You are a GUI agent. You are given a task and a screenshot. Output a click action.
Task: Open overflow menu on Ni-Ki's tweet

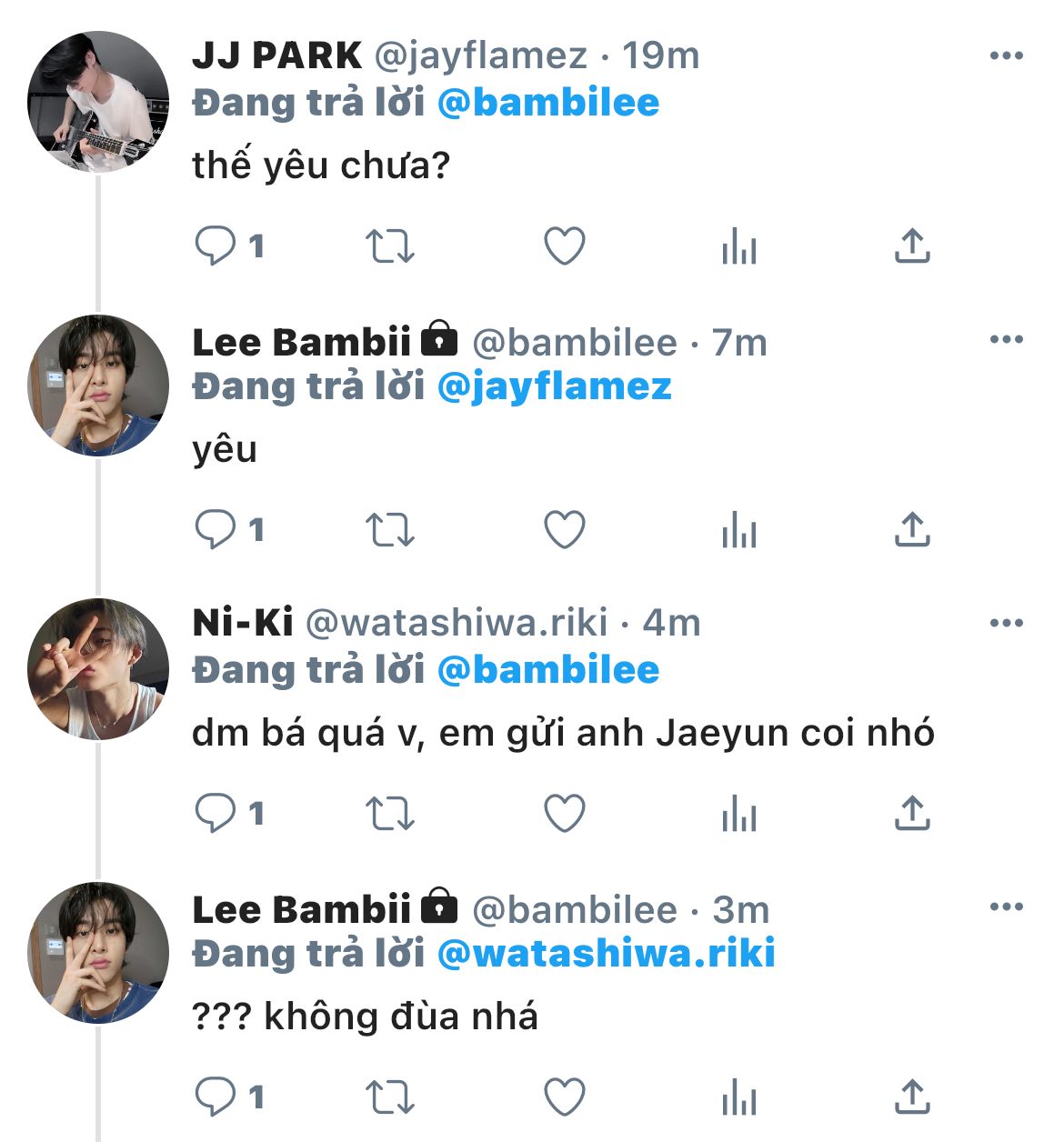point(1006,624)
